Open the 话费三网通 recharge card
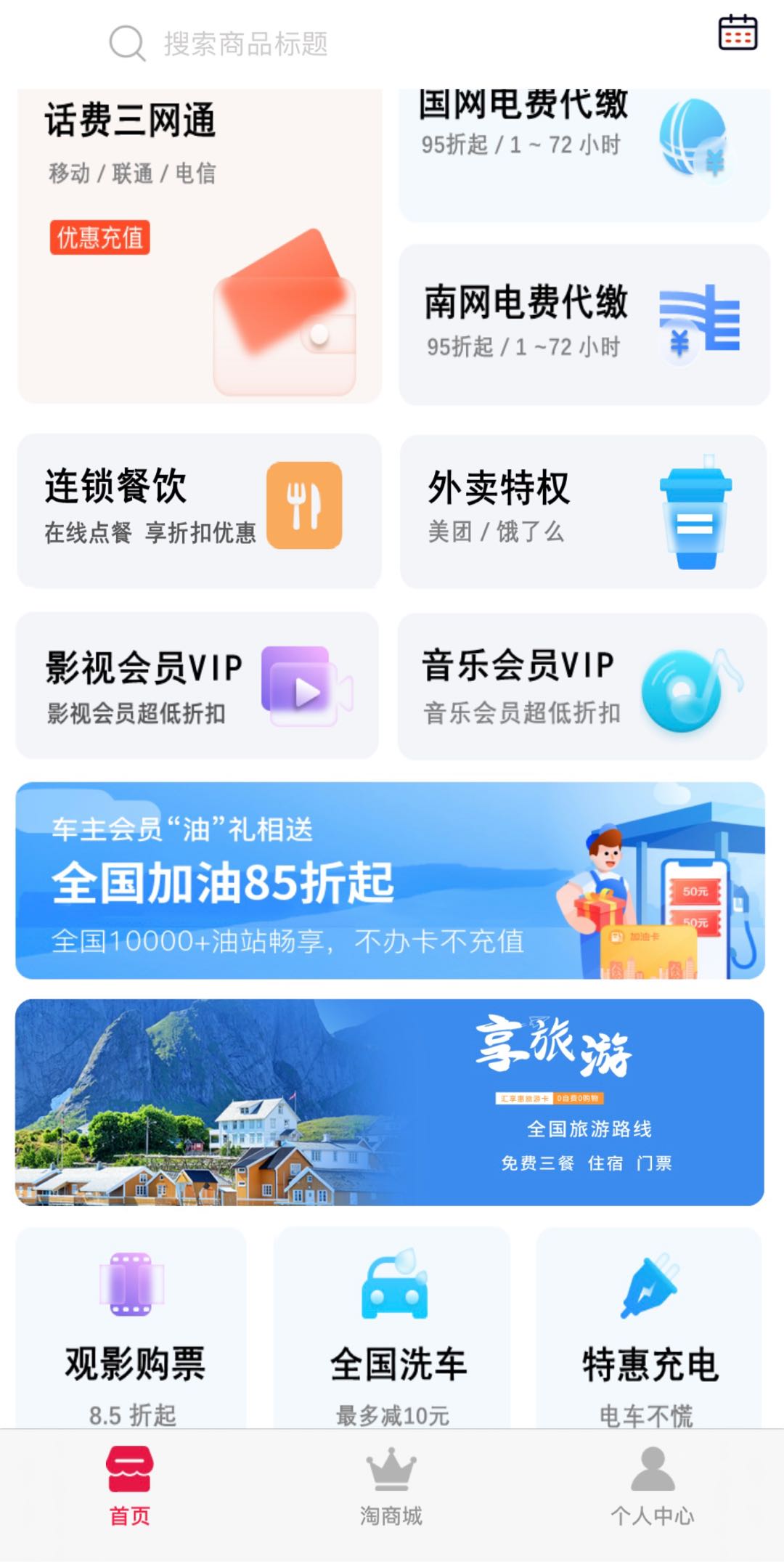784x1562 pixels. (199, 247)
